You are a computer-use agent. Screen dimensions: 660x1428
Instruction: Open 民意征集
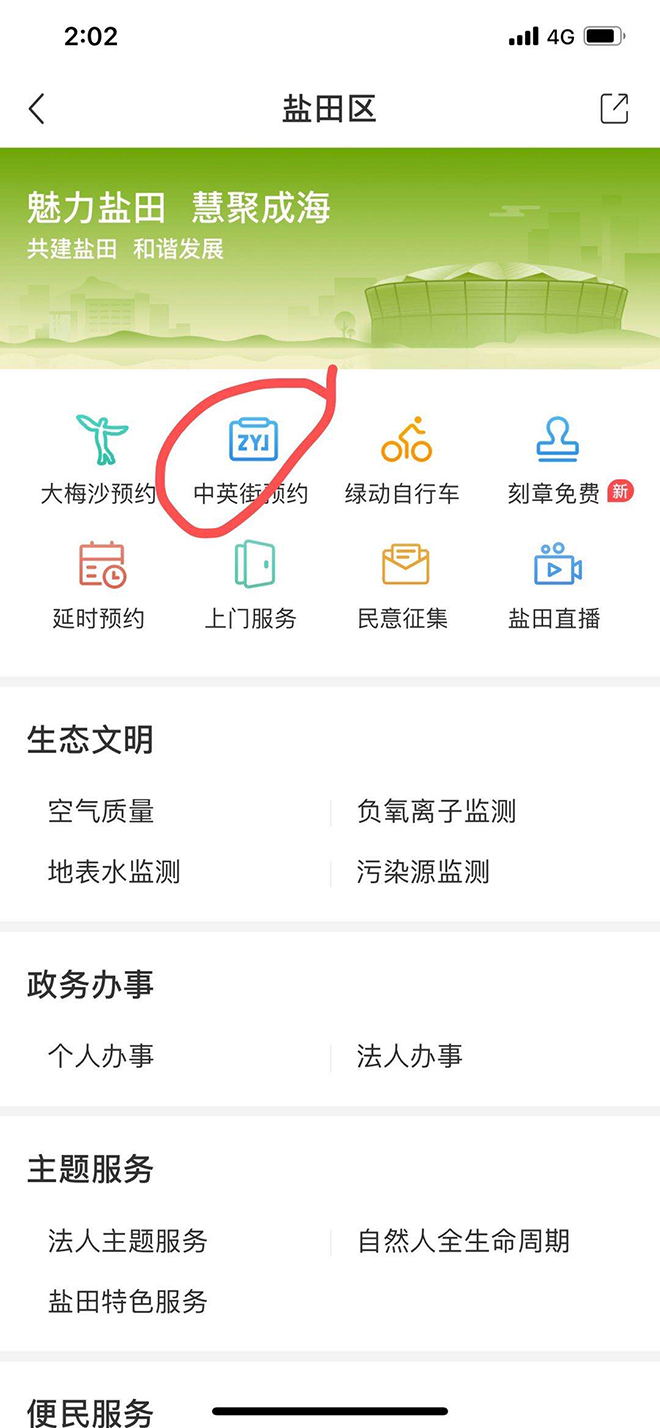(403, 585)
